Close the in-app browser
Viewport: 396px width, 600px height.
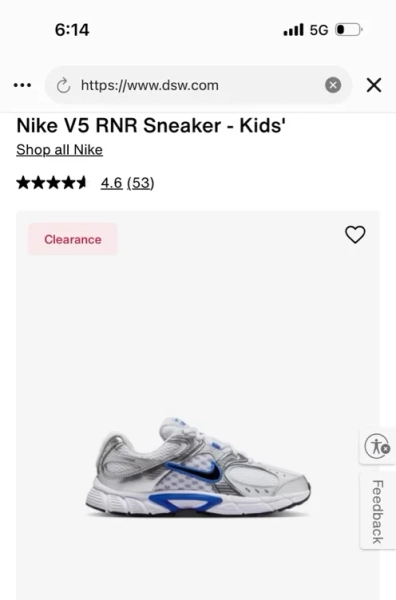(x=374, y=85)
